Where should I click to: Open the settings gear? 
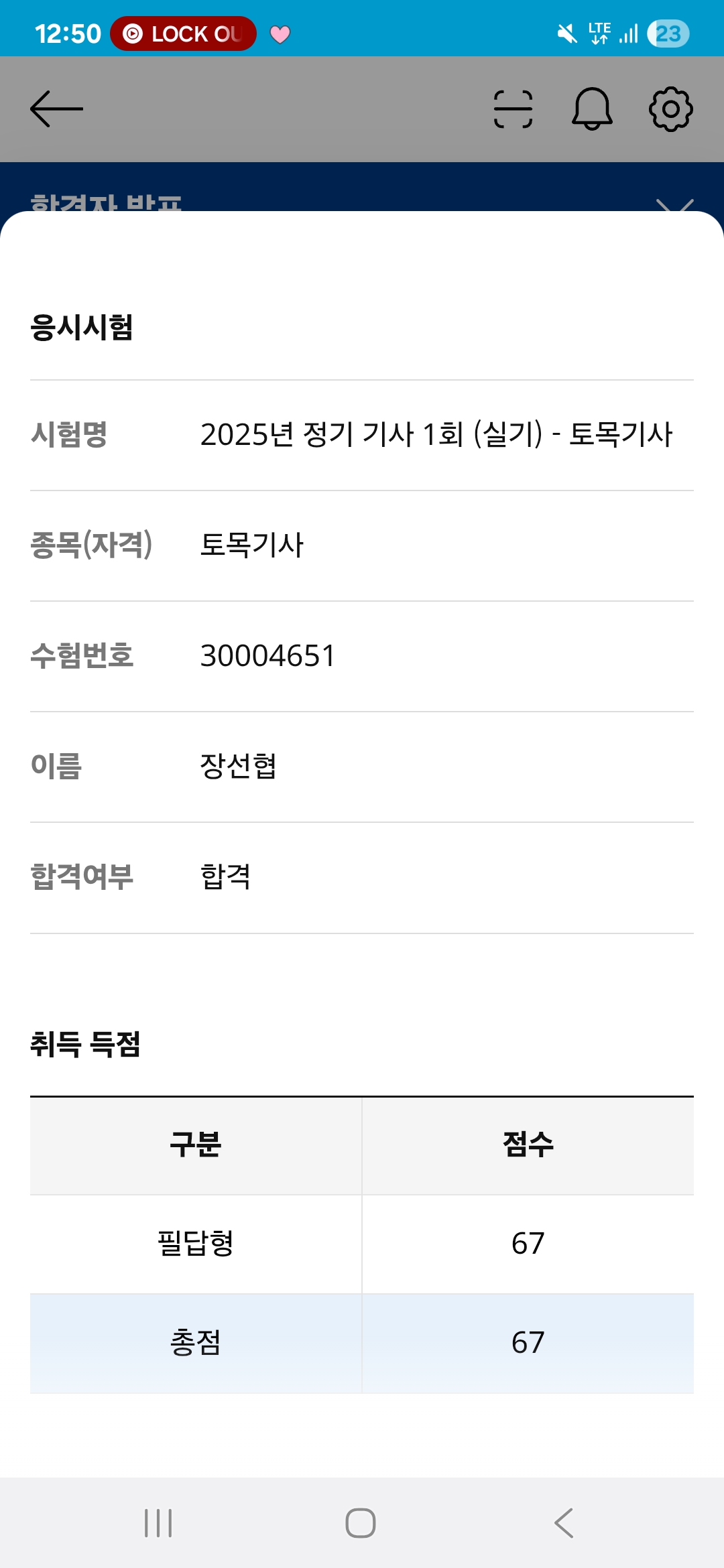point(670,109)
